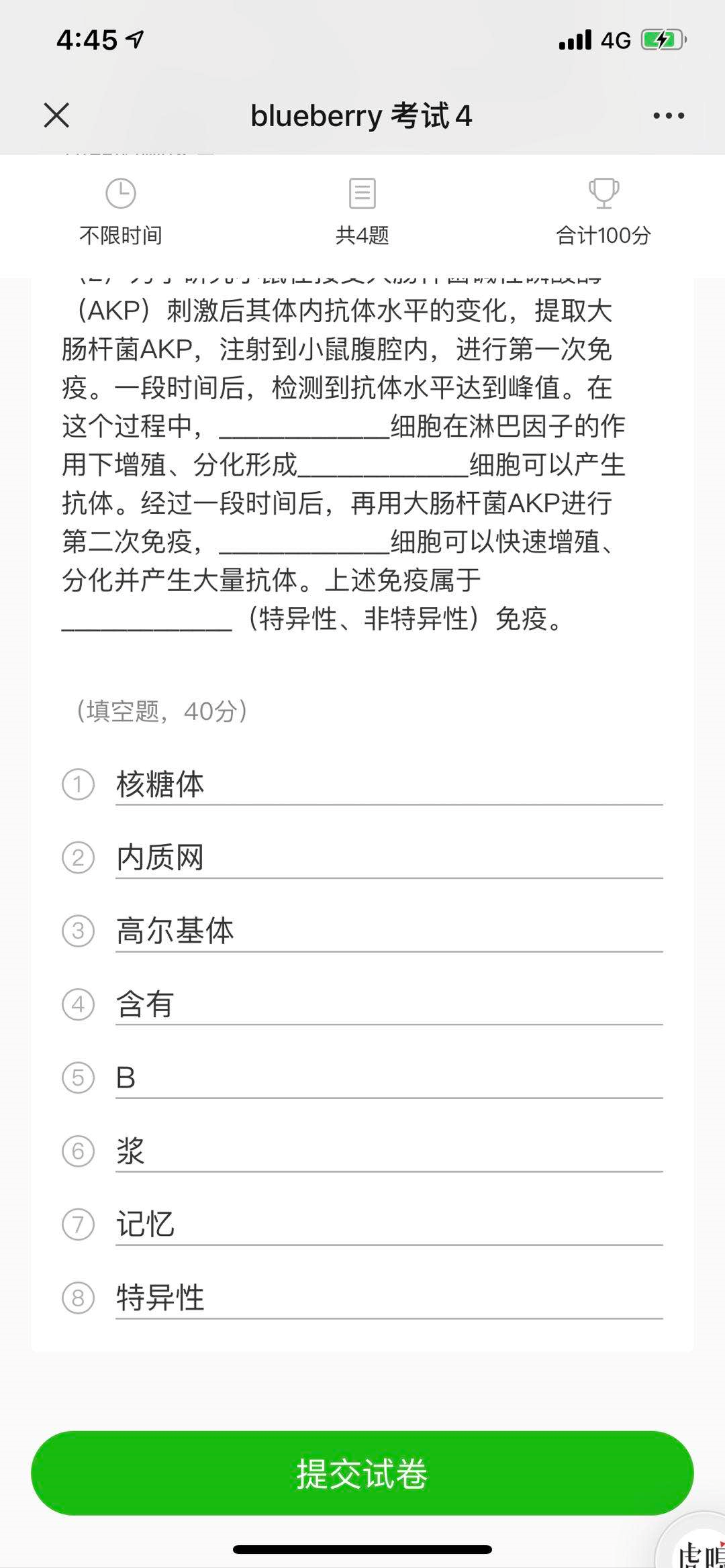725x1568 pixels.
Task: Open the three-dot overflow menu
Action: (x=669, y=115)
